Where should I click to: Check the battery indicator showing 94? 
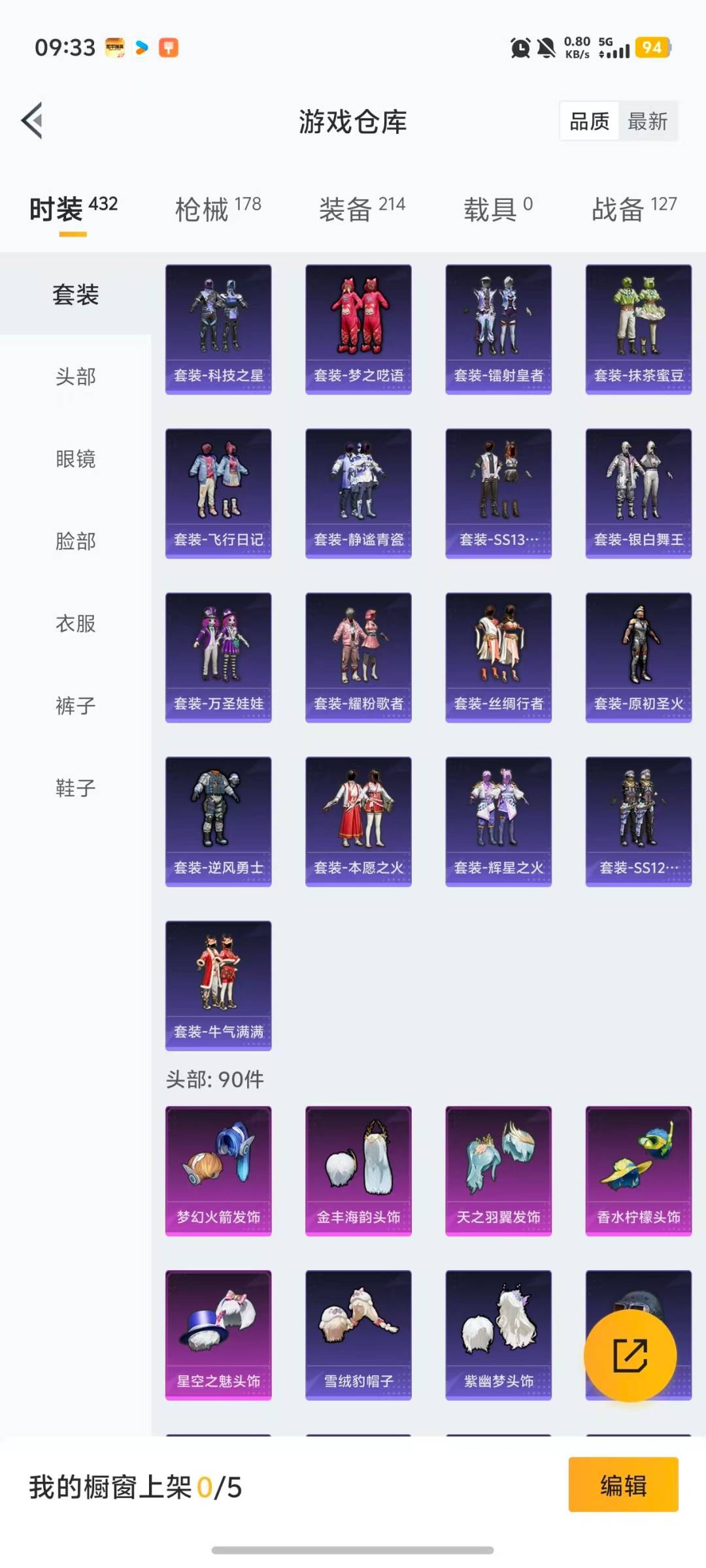pyautogui.click(x=649, y=47)
